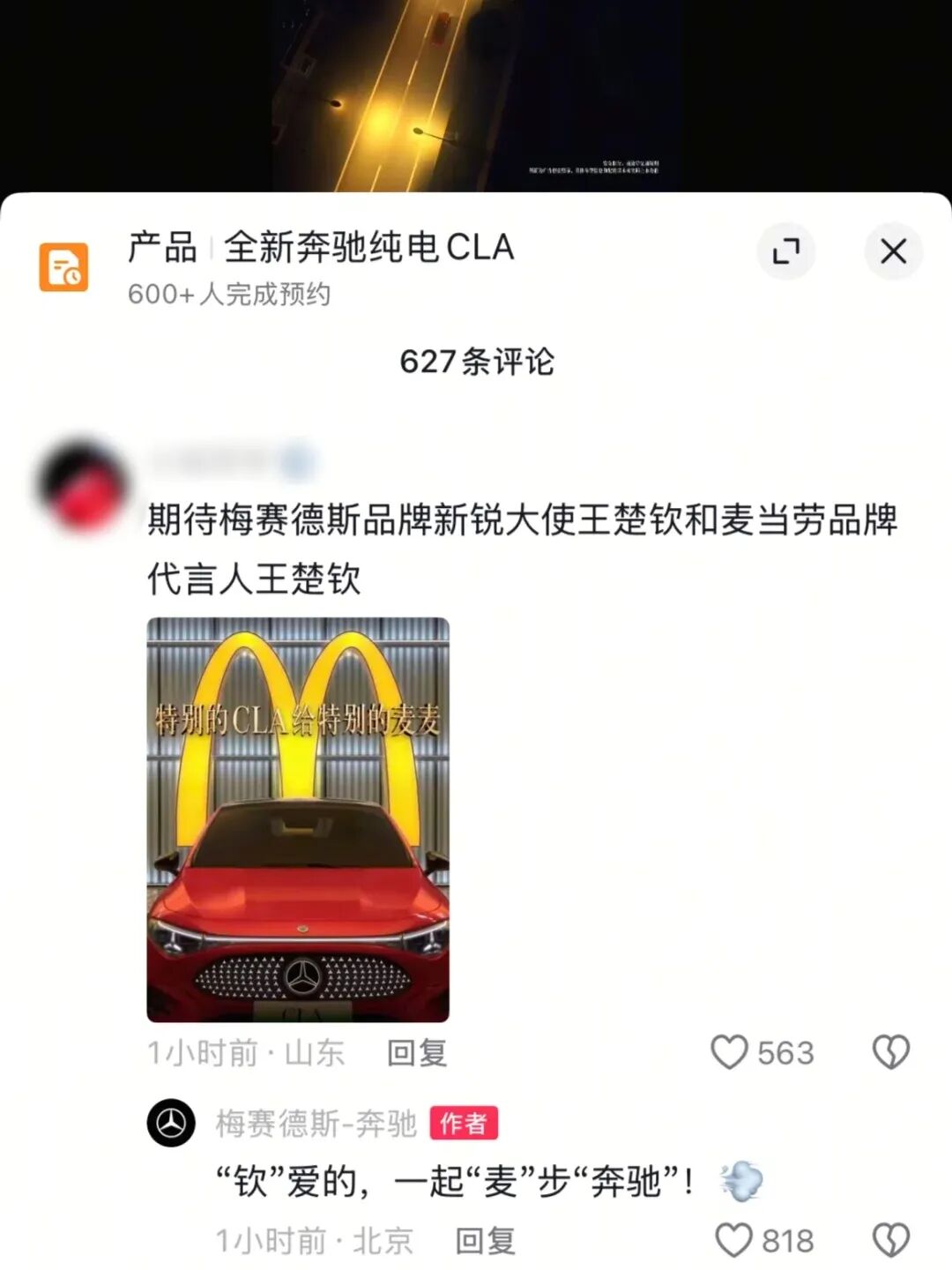View the McDonald's CLA image in comment
Image resolution: width=952 pixels, height=1270 pixels.
298,819
